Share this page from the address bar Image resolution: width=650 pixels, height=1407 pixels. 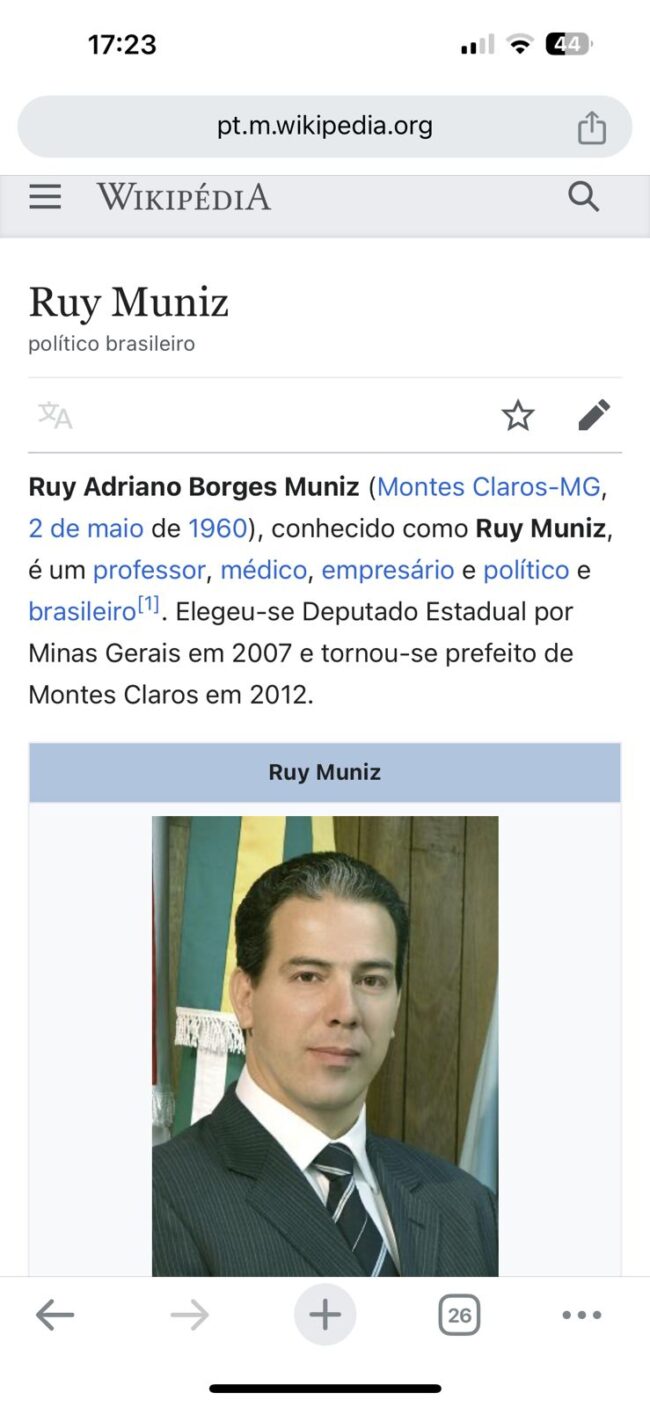pos(592,128)
